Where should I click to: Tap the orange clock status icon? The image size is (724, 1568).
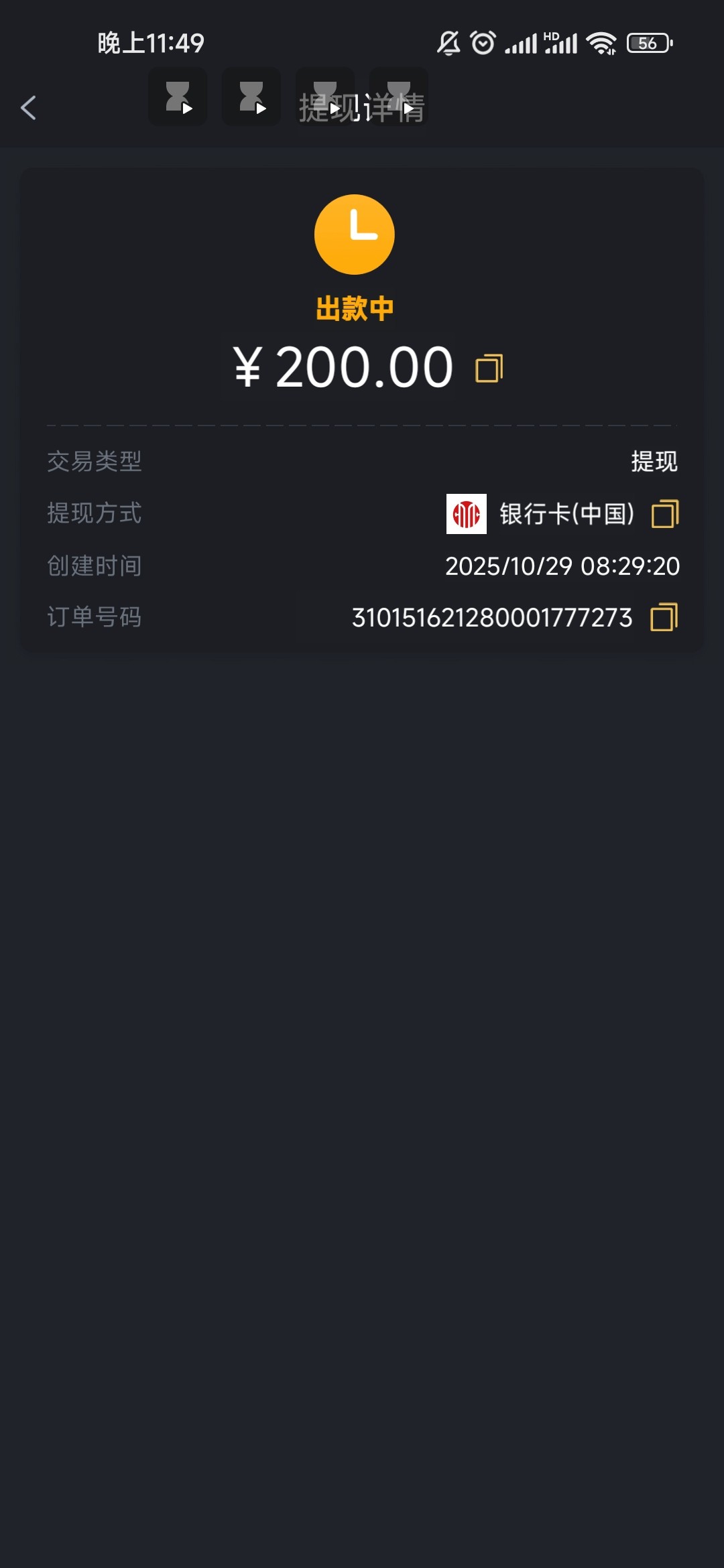point(355,233)
